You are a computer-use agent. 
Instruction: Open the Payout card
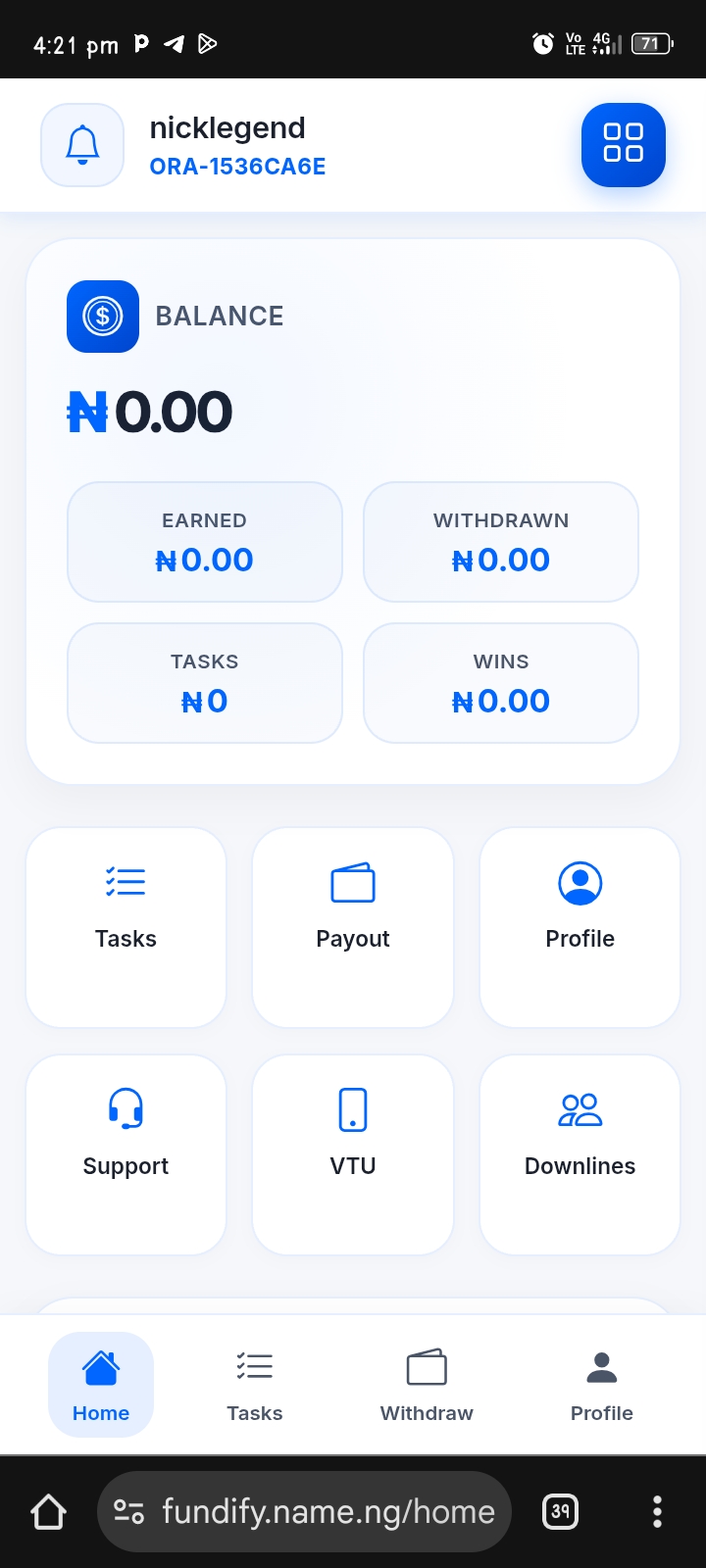coord(353,927)
